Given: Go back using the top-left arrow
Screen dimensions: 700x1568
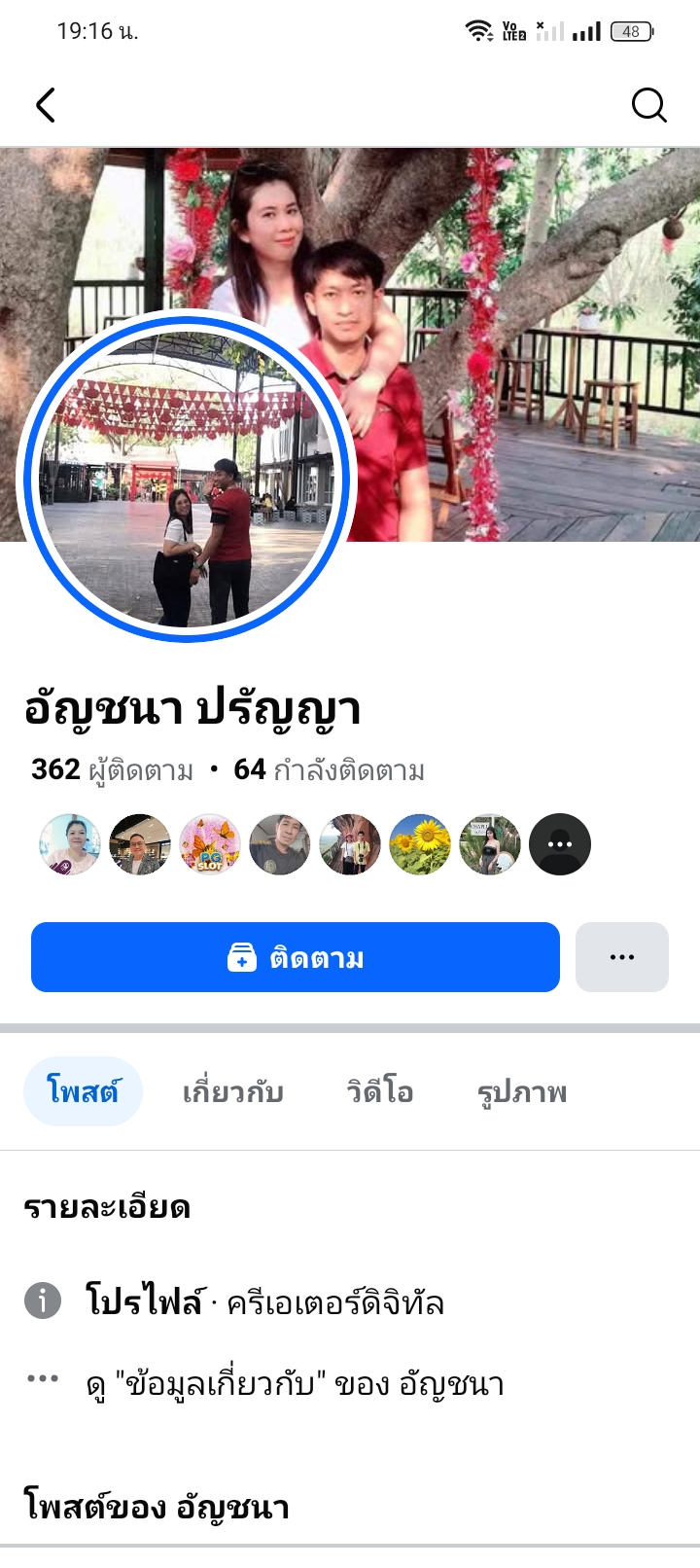Looking at the screenshot, I should tap(46, 105).
